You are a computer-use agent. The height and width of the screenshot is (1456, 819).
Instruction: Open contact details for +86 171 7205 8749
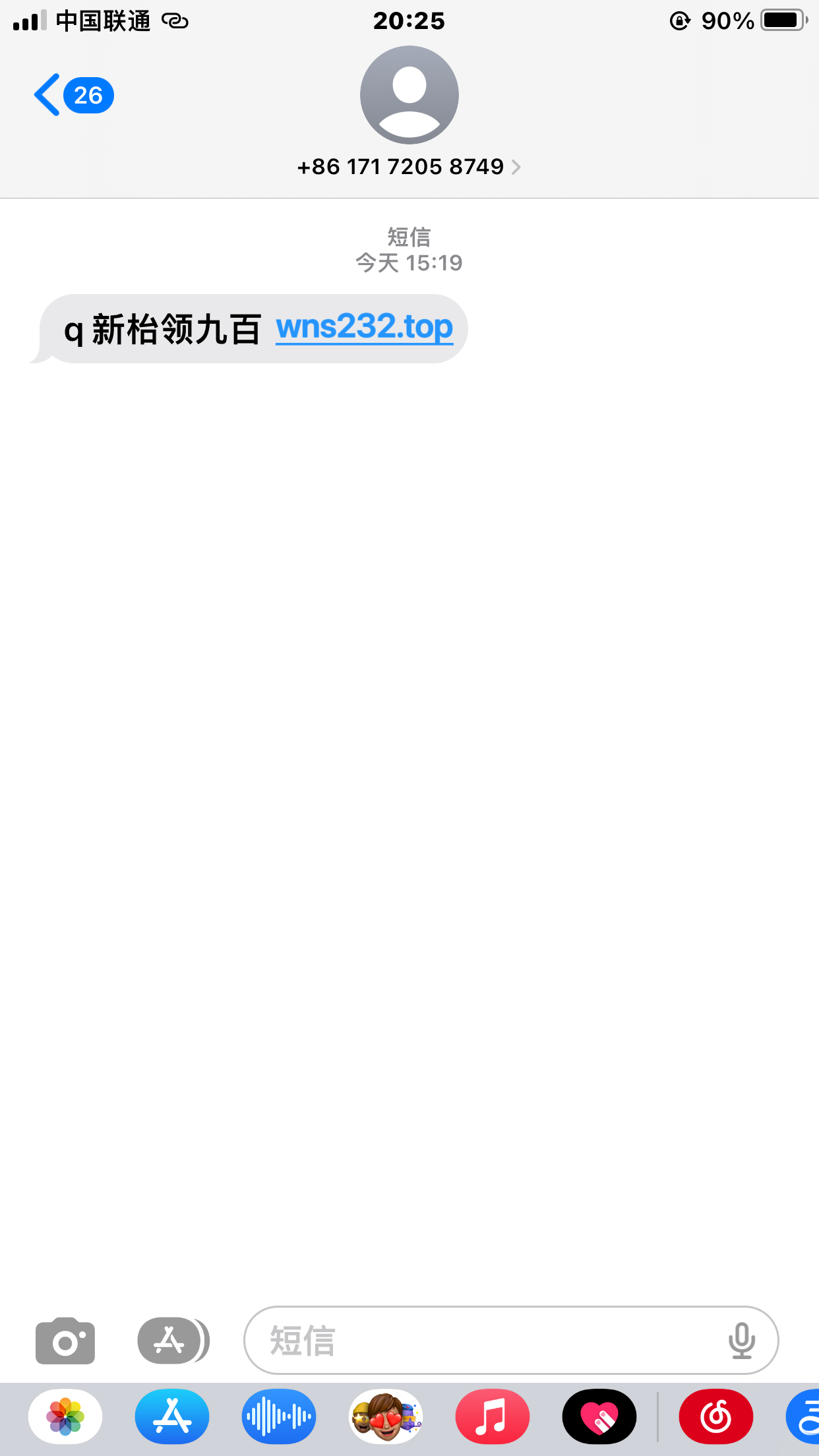409,167
